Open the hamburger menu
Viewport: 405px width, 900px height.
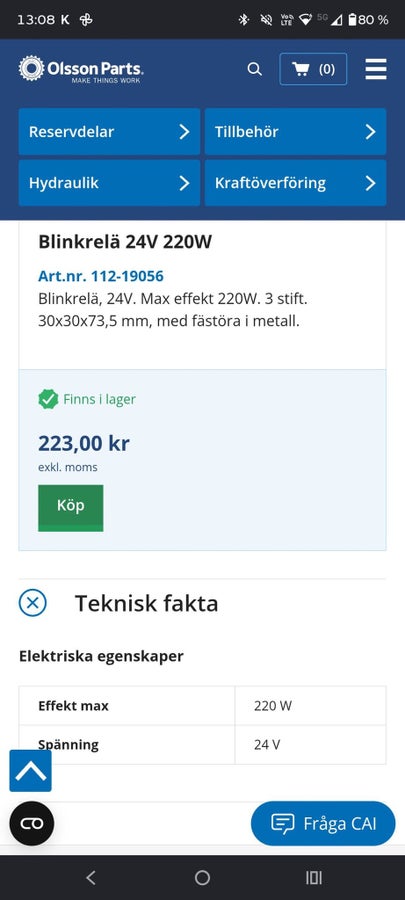[x=376, y=69]
